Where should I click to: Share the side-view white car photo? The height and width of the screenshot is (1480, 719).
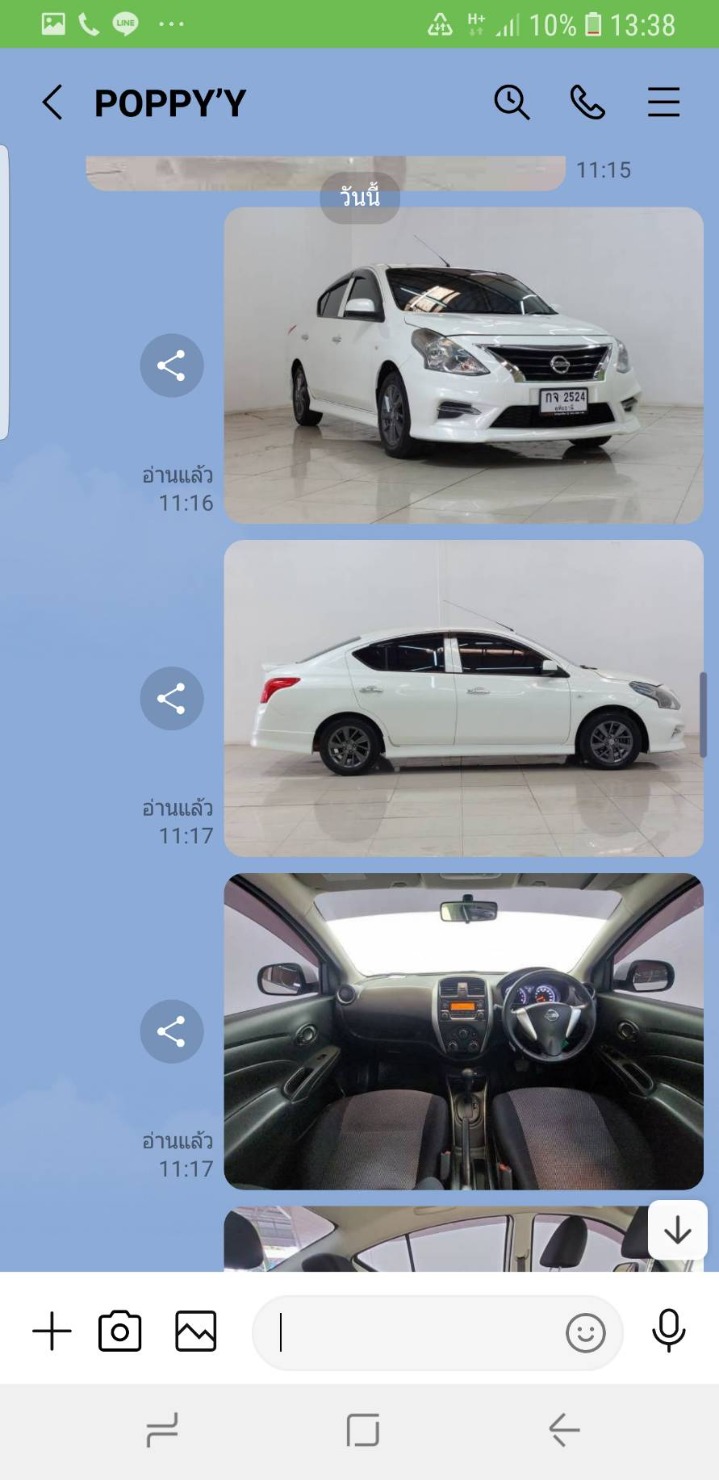click(x=172, y=699)
